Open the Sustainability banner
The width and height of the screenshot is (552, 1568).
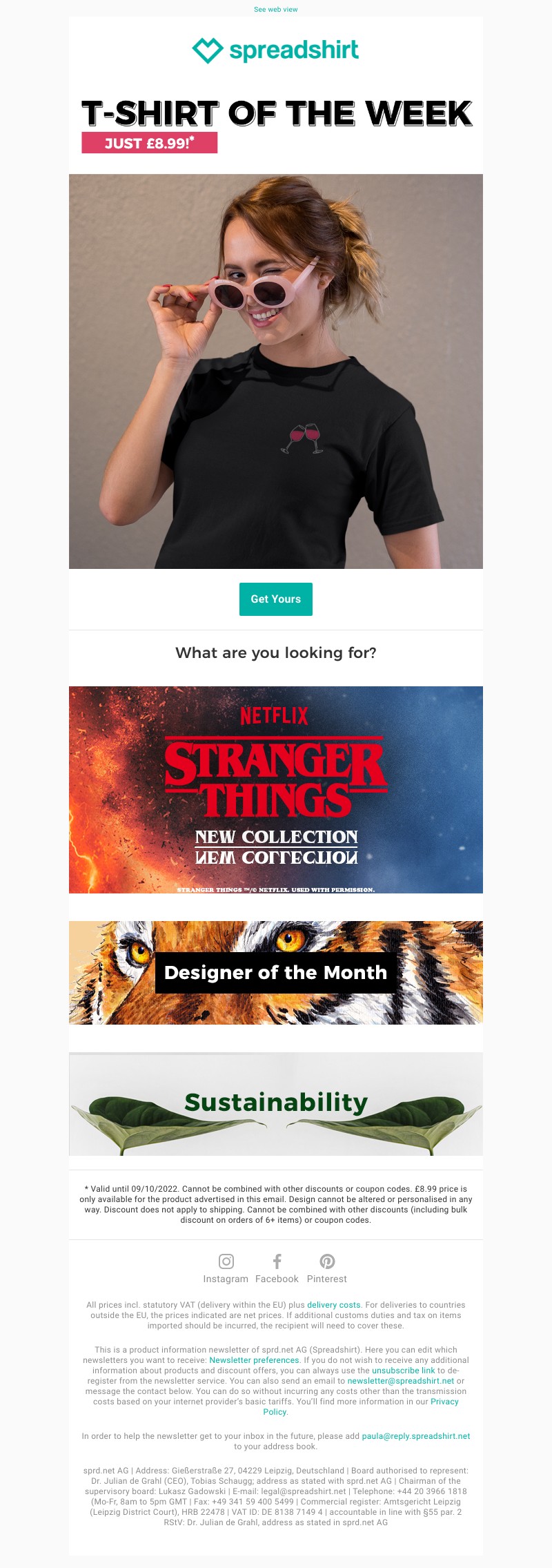click(275, 1103)
